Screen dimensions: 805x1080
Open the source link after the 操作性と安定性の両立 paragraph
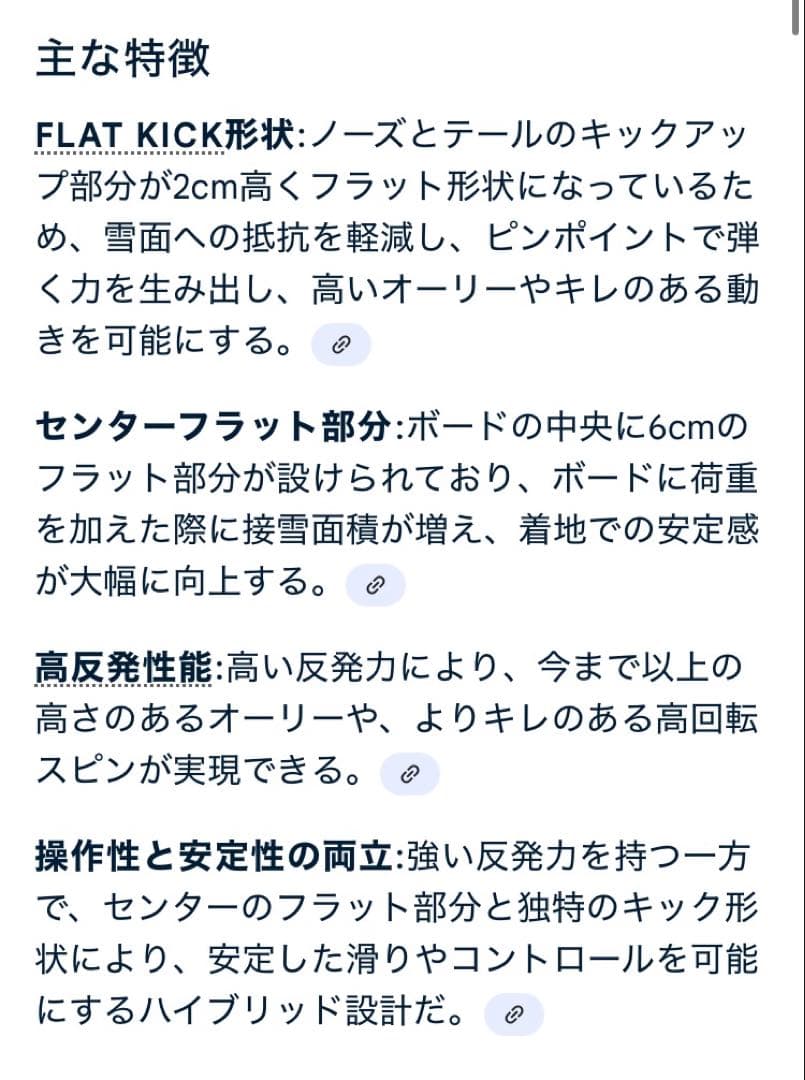tap(513, 1015)
